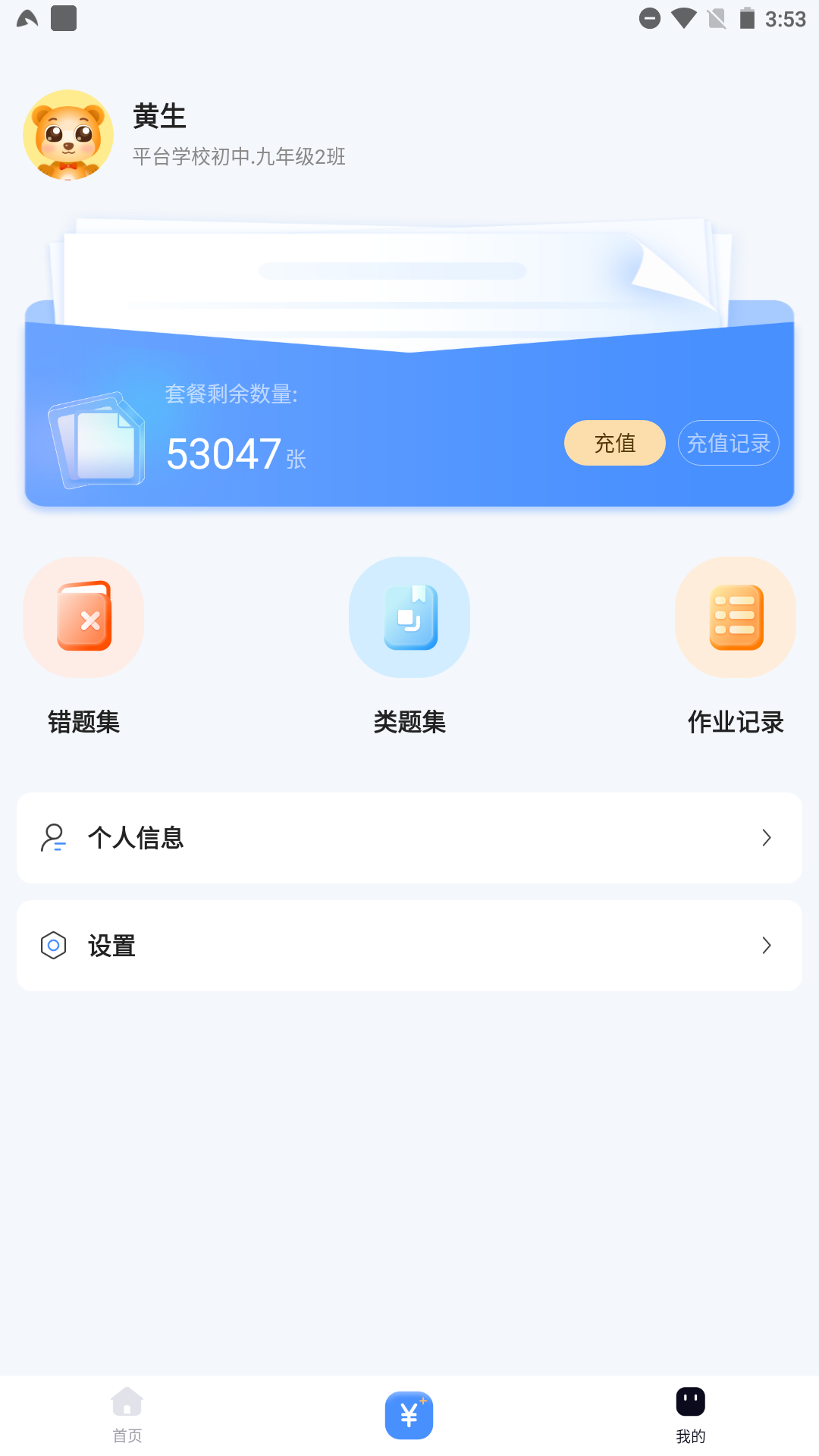
Task: Select the name 黄生
Action: 159,116
